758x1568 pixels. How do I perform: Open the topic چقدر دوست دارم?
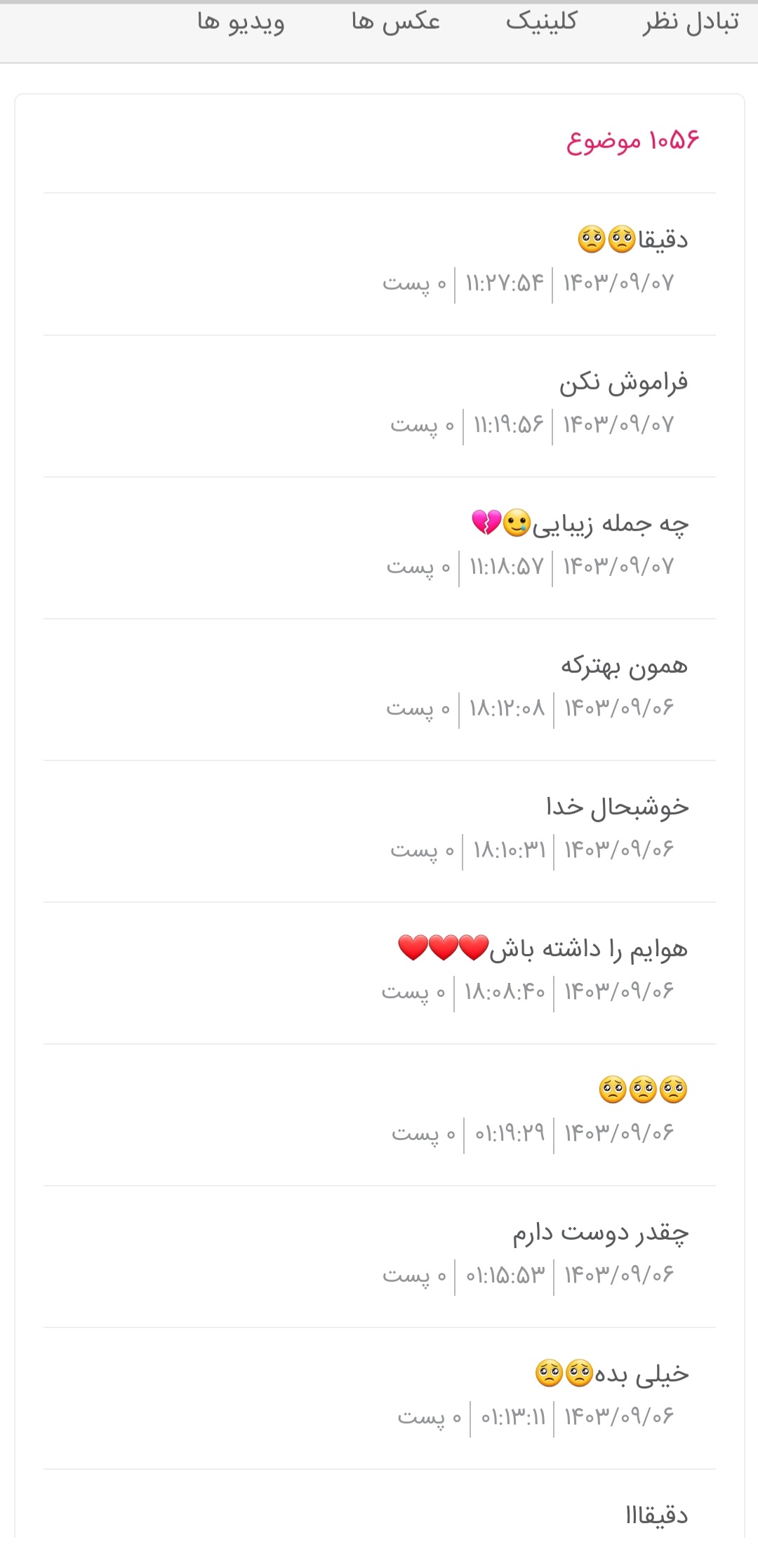click(600, 1233)
